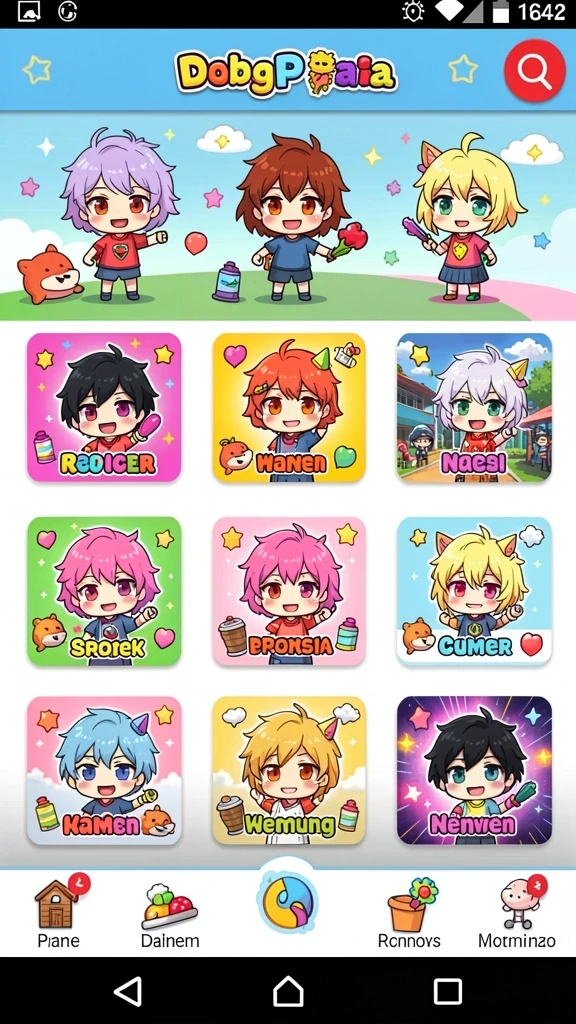Go to the system home screen
The image size is (576, 1024).
(288, 991)
